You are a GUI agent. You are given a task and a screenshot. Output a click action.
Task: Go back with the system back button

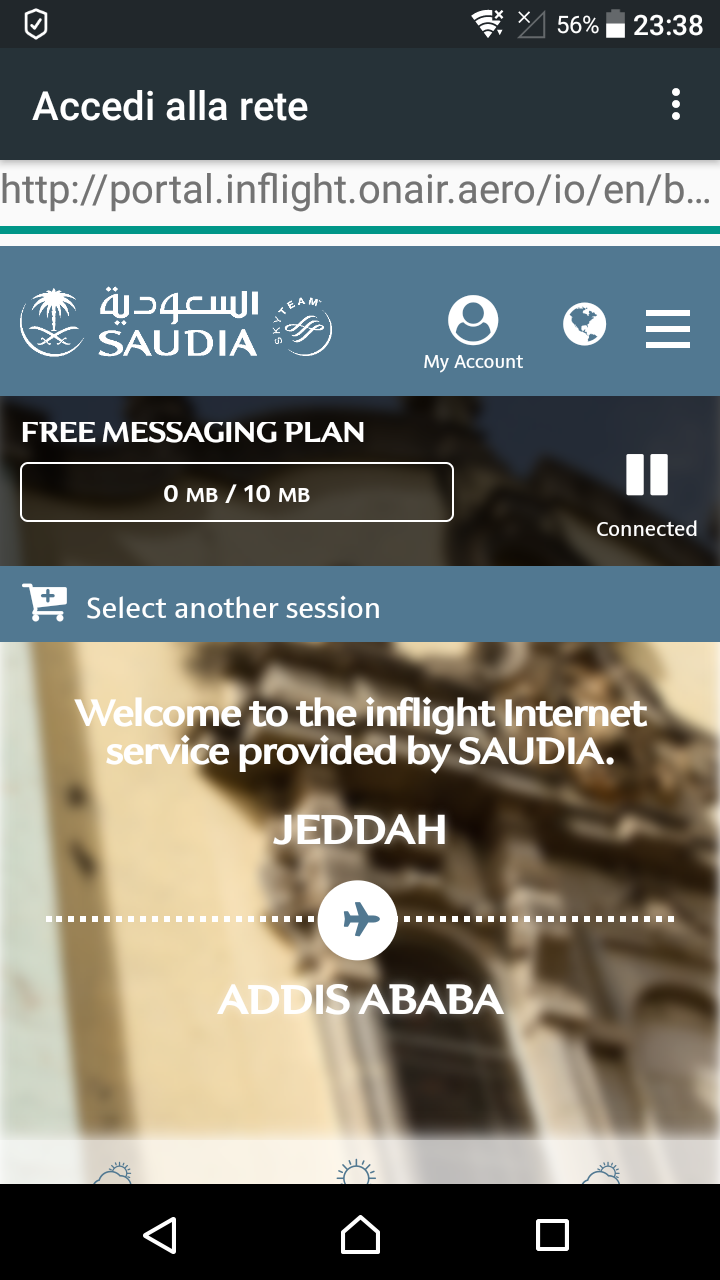pos(160,1235)
